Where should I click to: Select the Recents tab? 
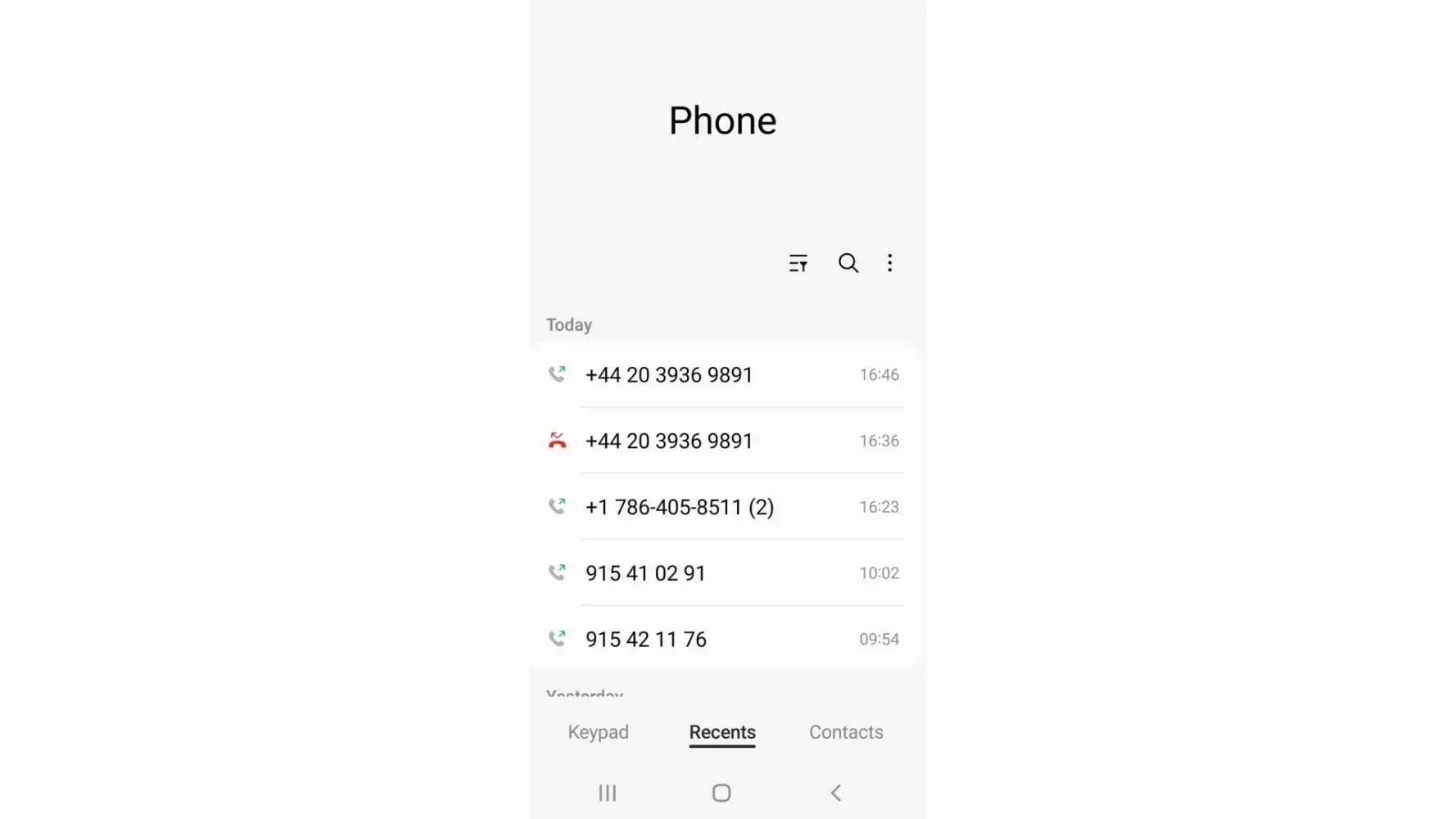tap(721, 732)
